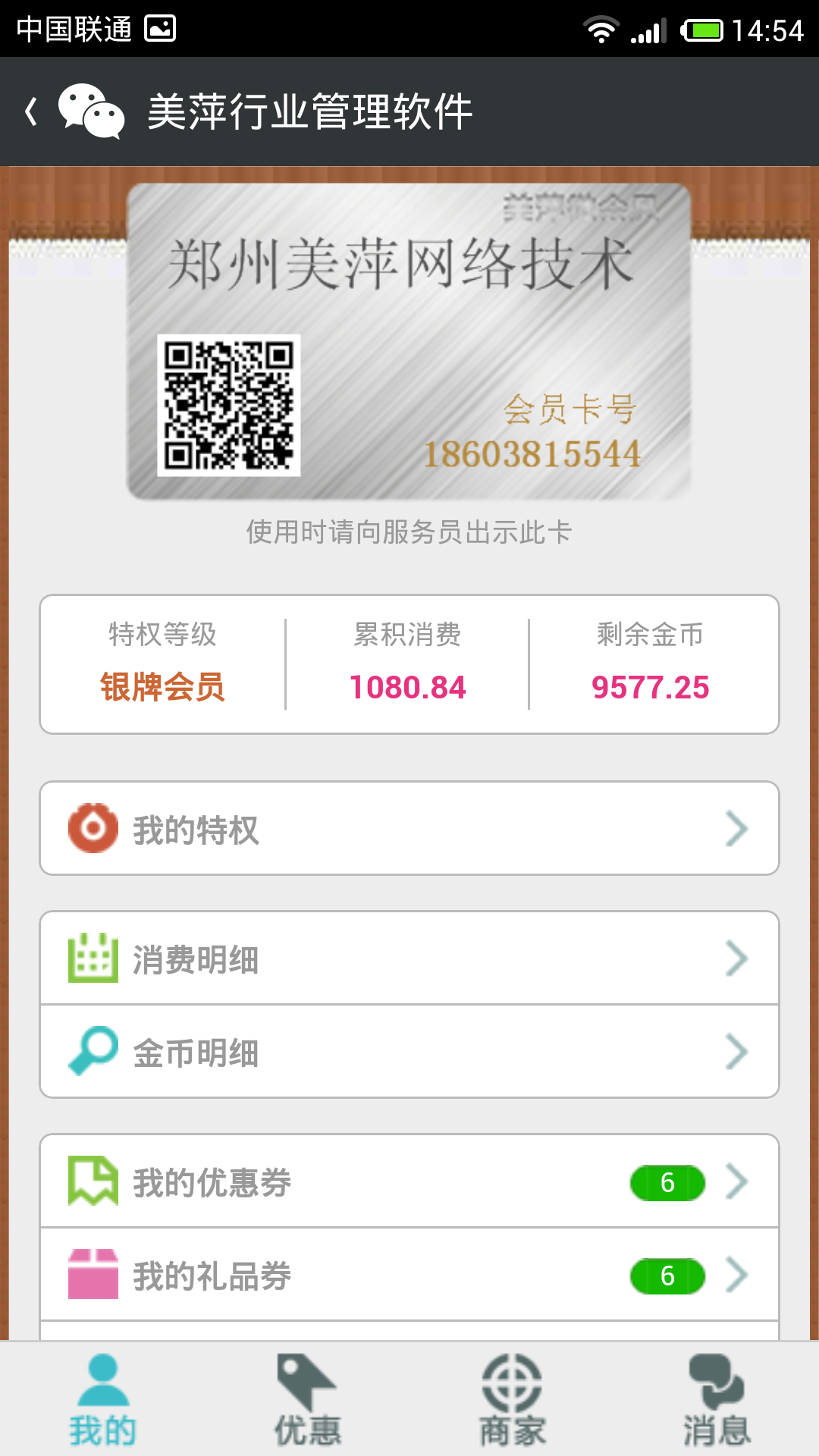Select the 我的 tab

(x=102, y=1400)
